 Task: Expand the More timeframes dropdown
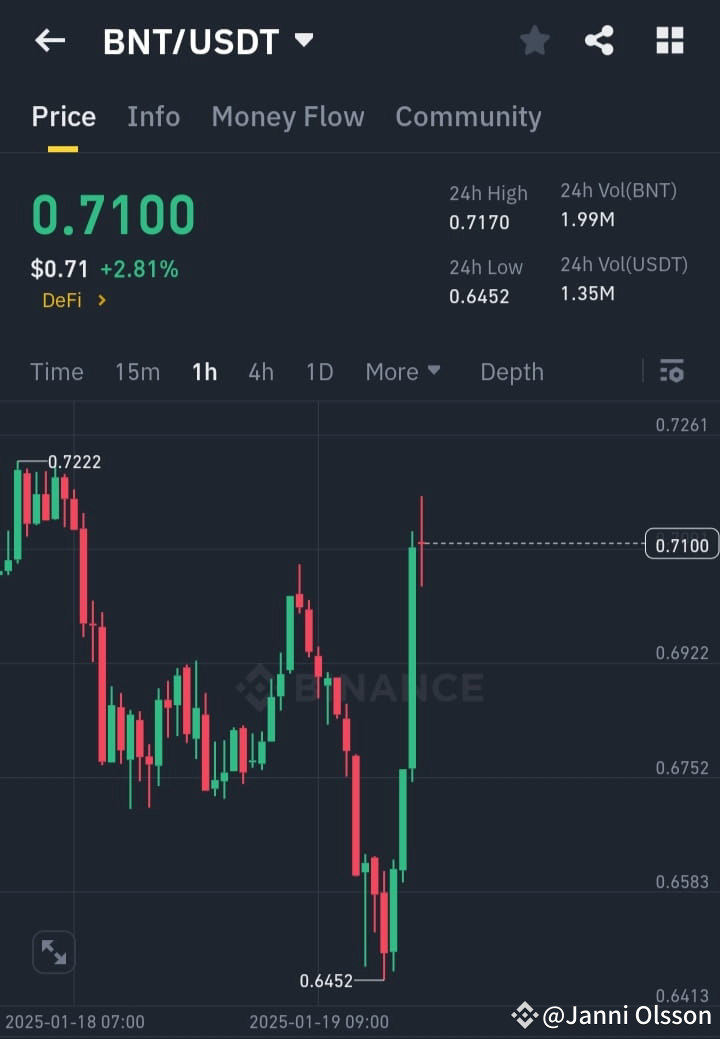pyautogui.click(x=403, y=371)
